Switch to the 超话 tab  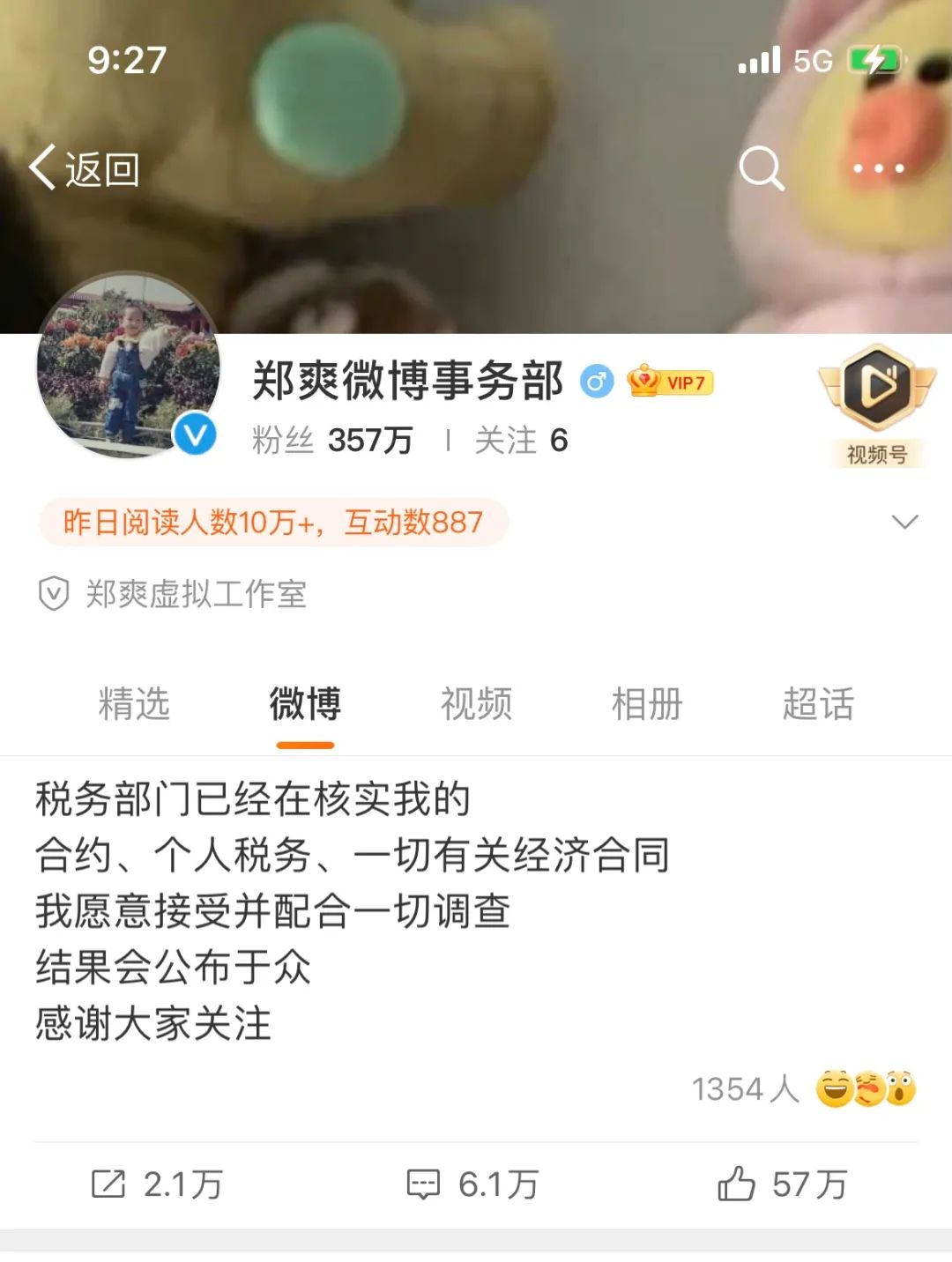pos(818,704)
